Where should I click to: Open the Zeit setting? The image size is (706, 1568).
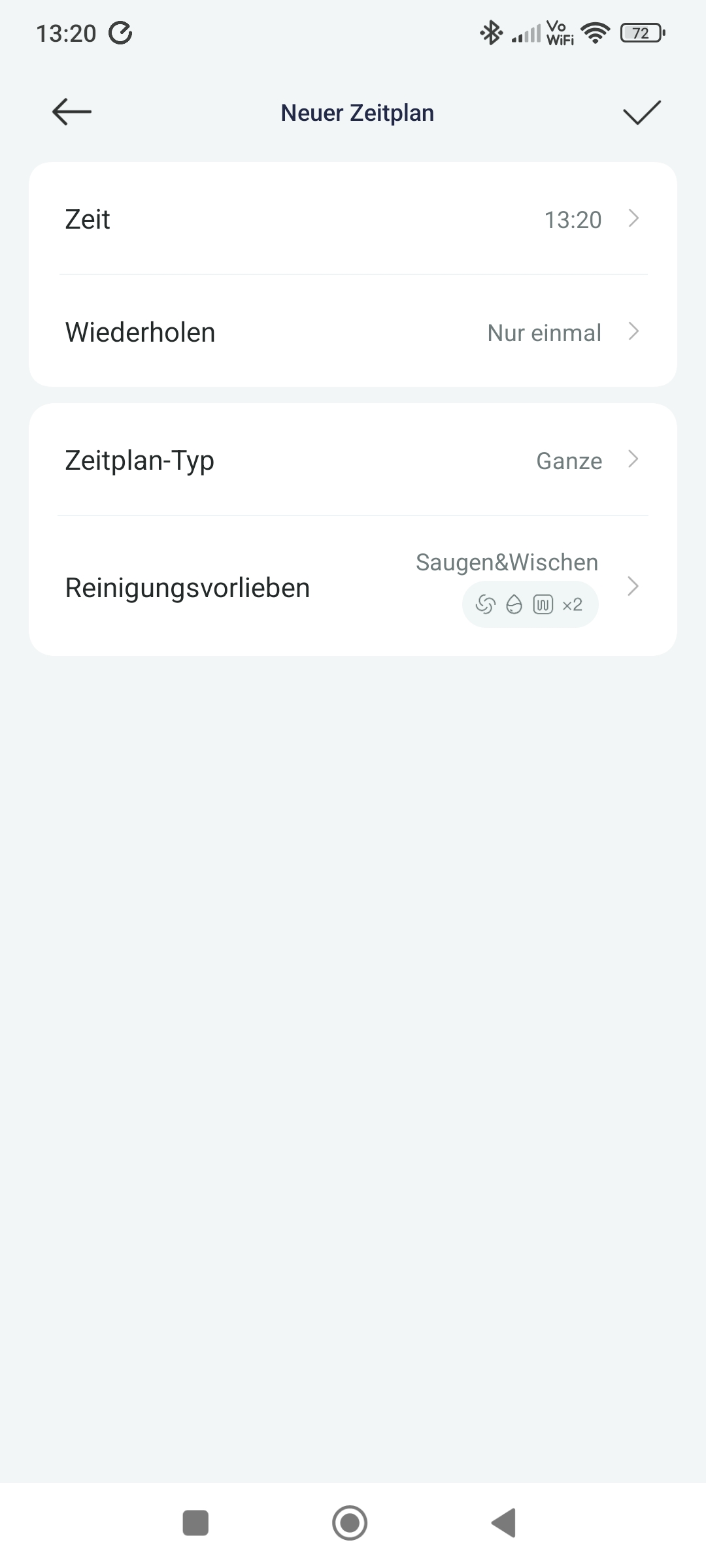click(353, 220)
